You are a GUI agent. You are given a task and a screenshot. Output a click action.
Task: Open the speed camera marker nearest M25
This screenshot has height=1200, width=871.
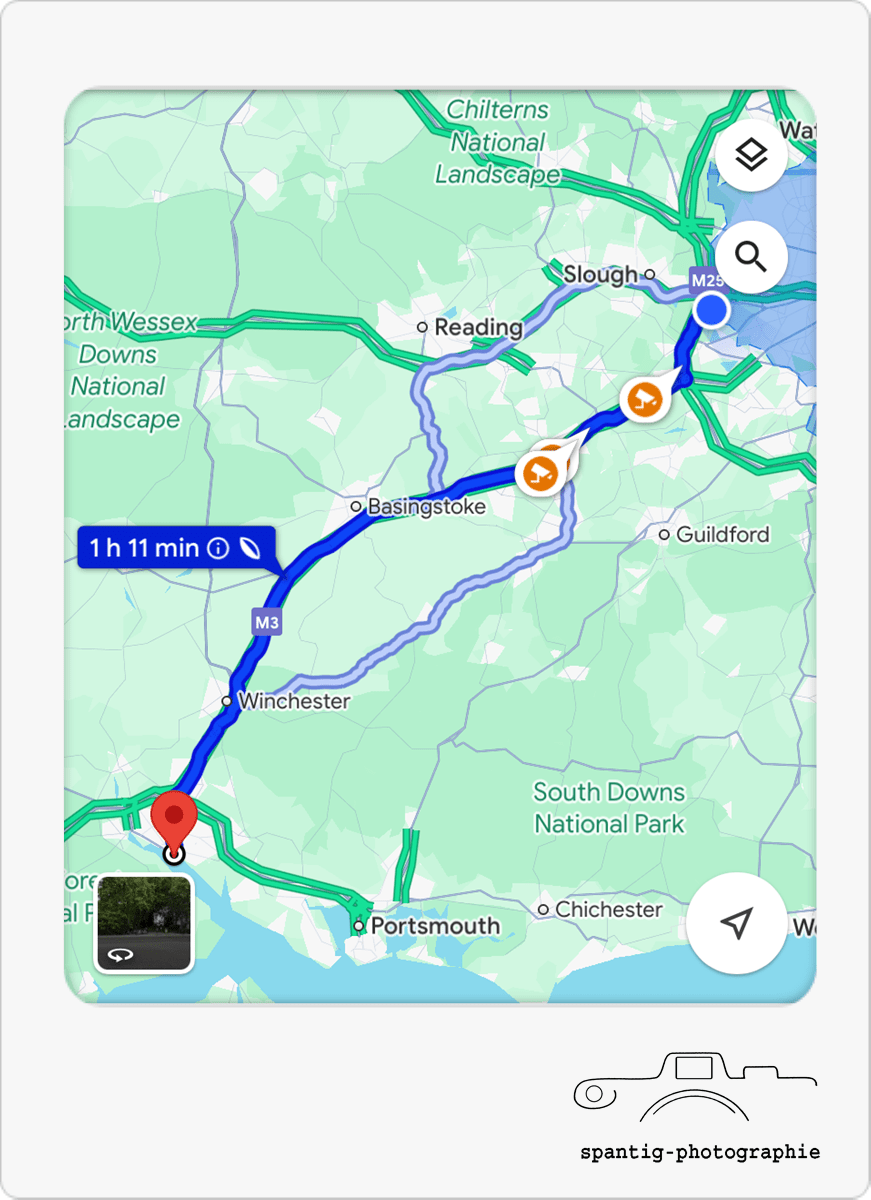coord(642,400)
